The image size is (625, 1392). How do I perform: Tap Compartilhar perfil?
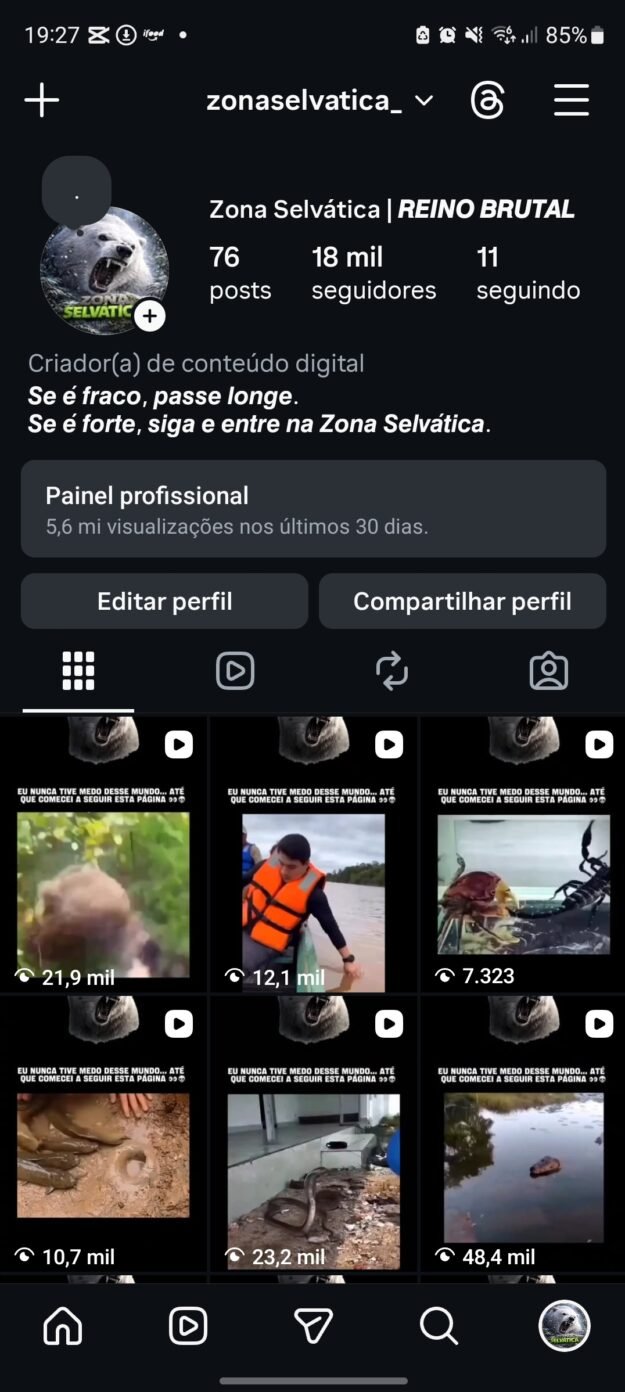462,601
